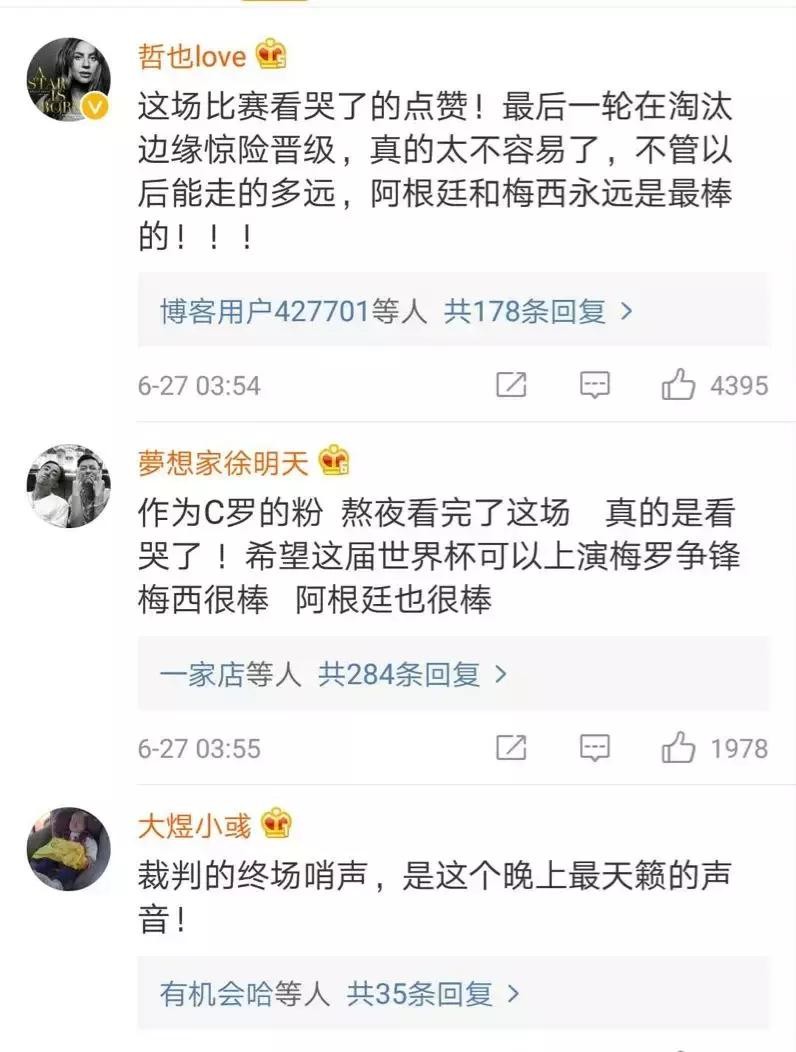The height and width of the screenshot is (1052, 796).
Task: Like 夢想家徐明天's comment with 1978 likes
Action: pos(679,748)
